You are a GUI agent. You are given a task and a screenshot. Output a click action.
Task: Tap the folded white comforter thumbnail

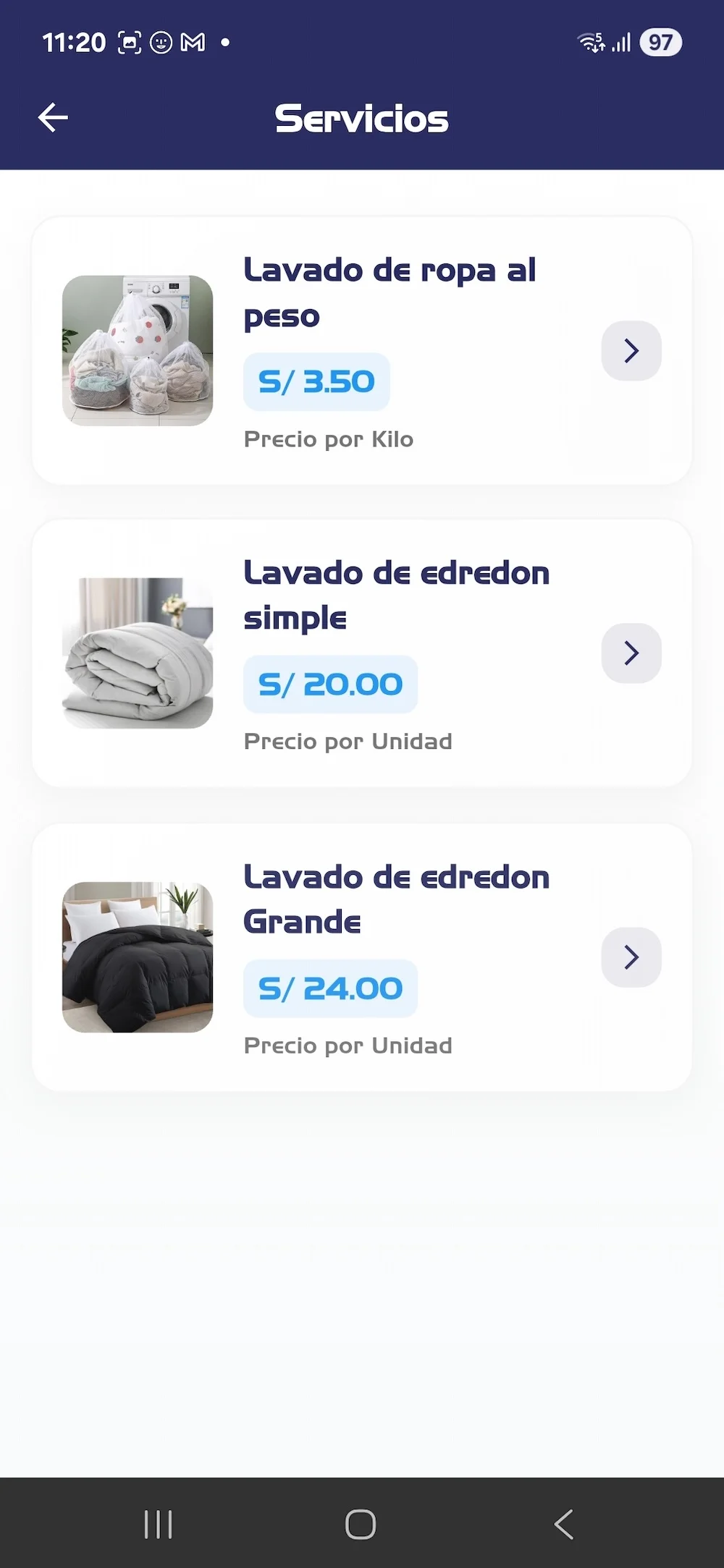tap(137, 653)
